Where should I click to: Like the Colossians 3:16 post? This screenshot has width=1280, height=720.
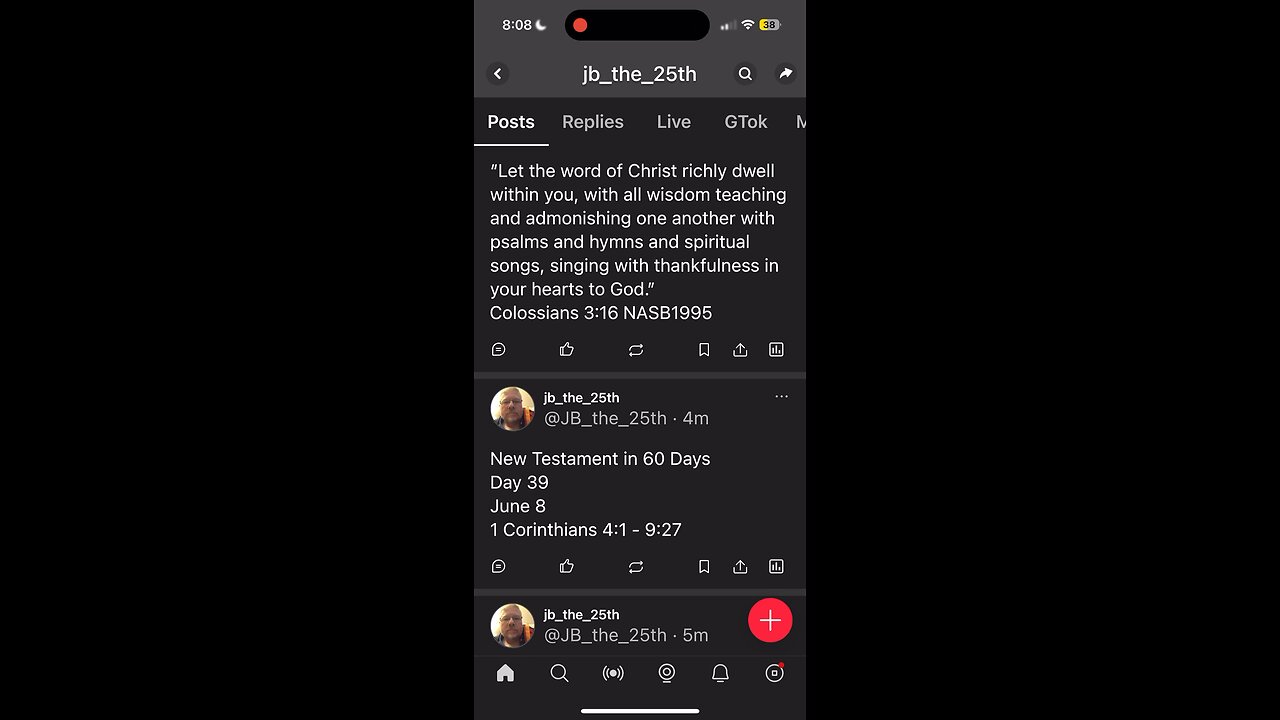click(567, 350)
